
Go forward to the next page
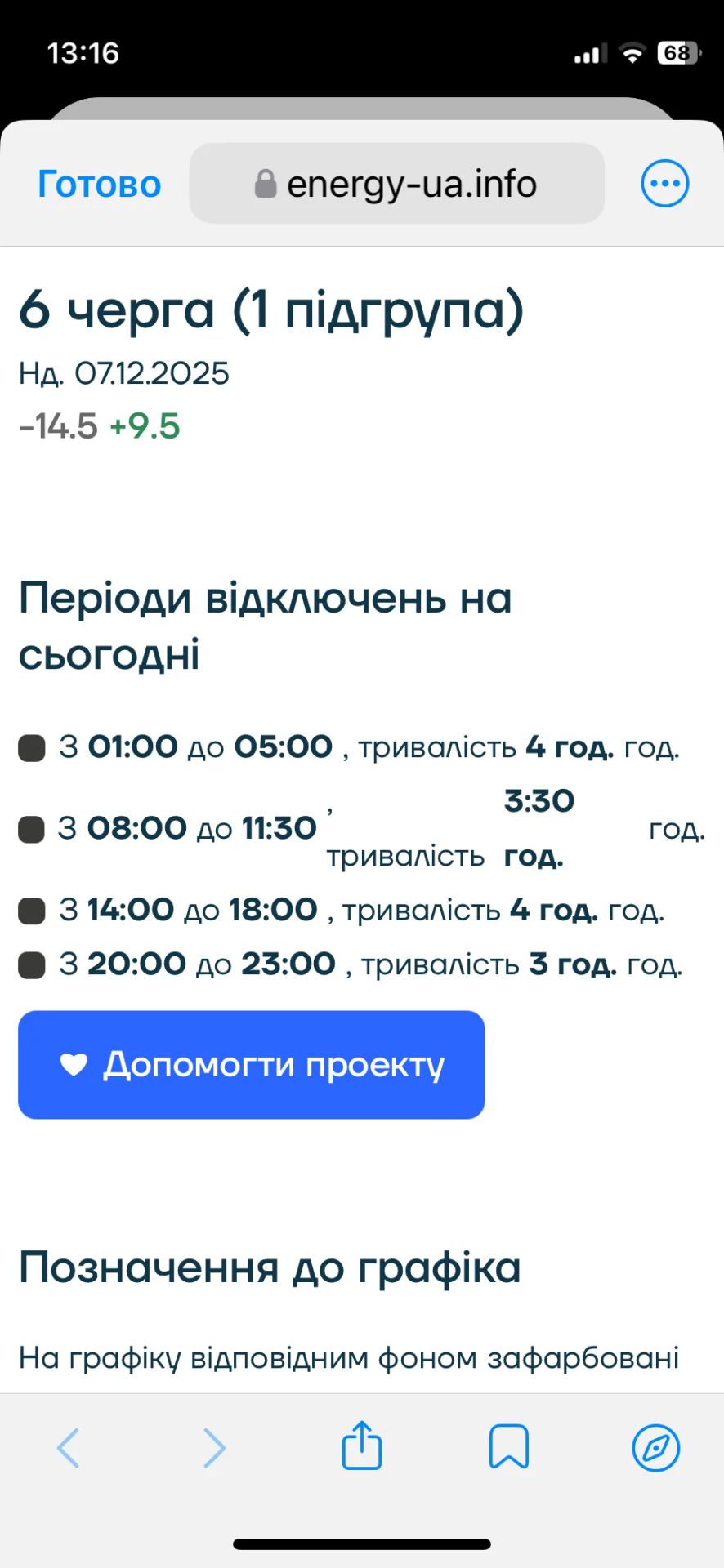point(214,1448)
